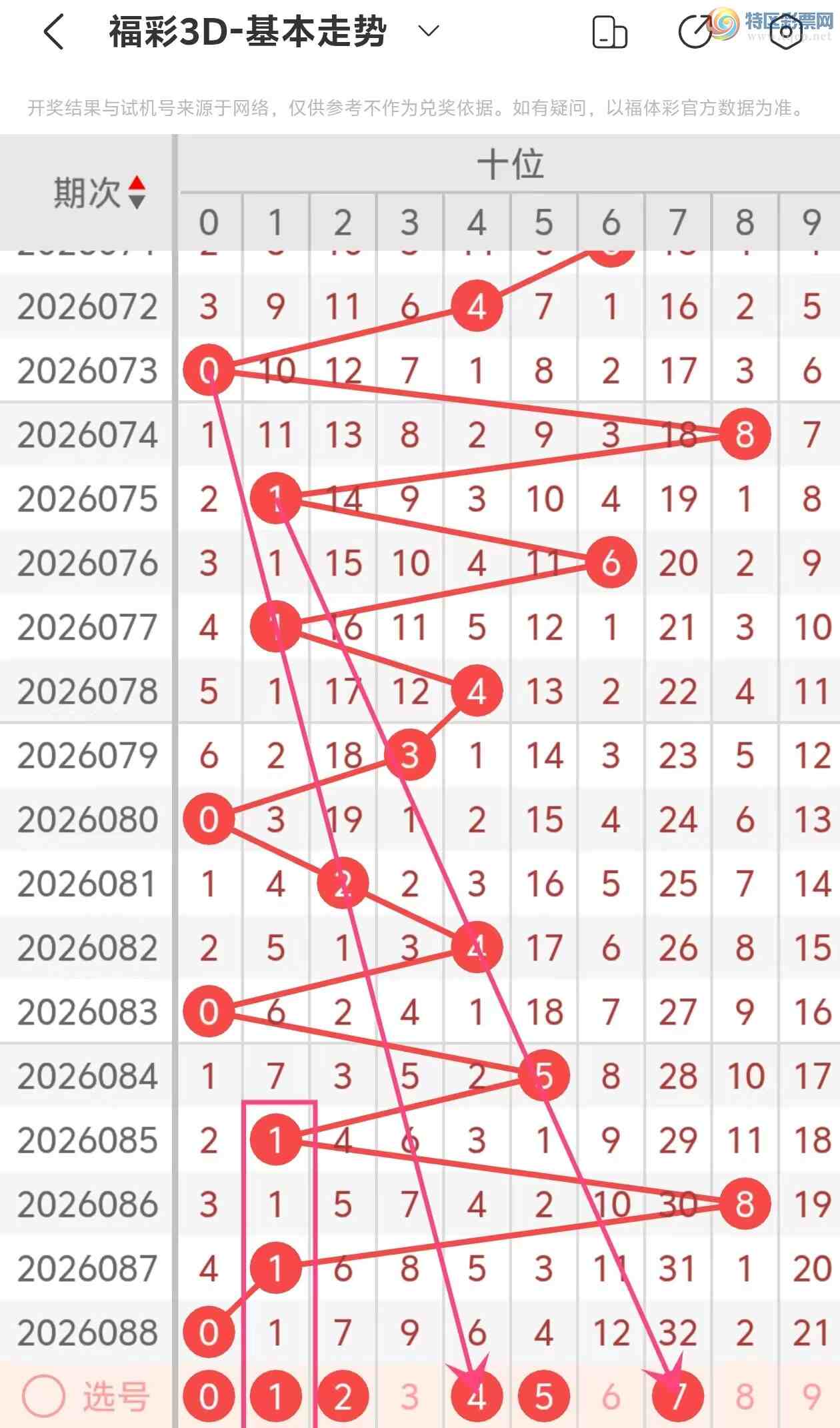
Task: Deselect number 5 in 选号 row
Action: 544,1396
